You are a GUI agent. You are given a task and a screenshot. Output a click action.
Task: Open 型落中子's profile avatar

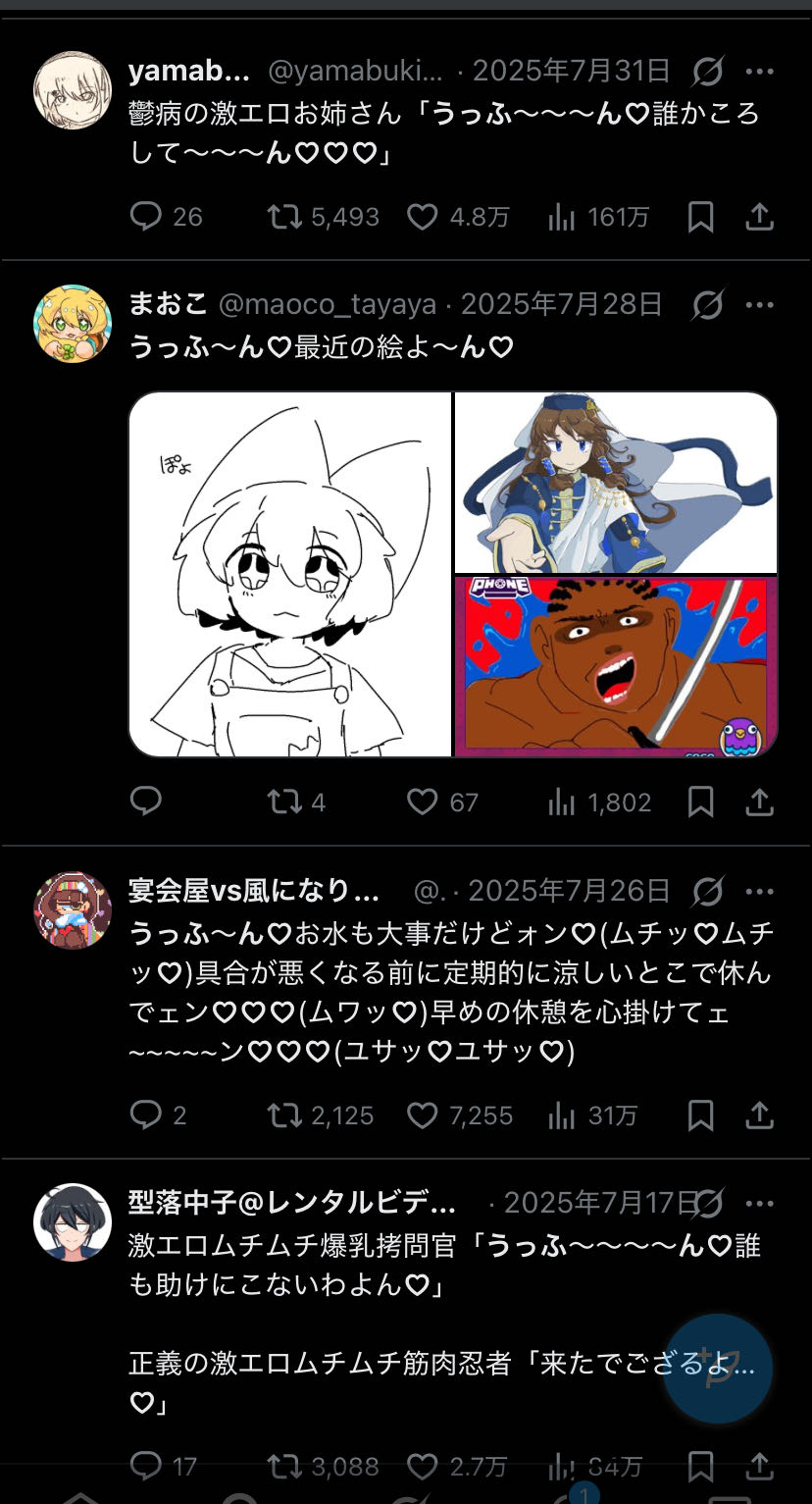coord(73,1222)
